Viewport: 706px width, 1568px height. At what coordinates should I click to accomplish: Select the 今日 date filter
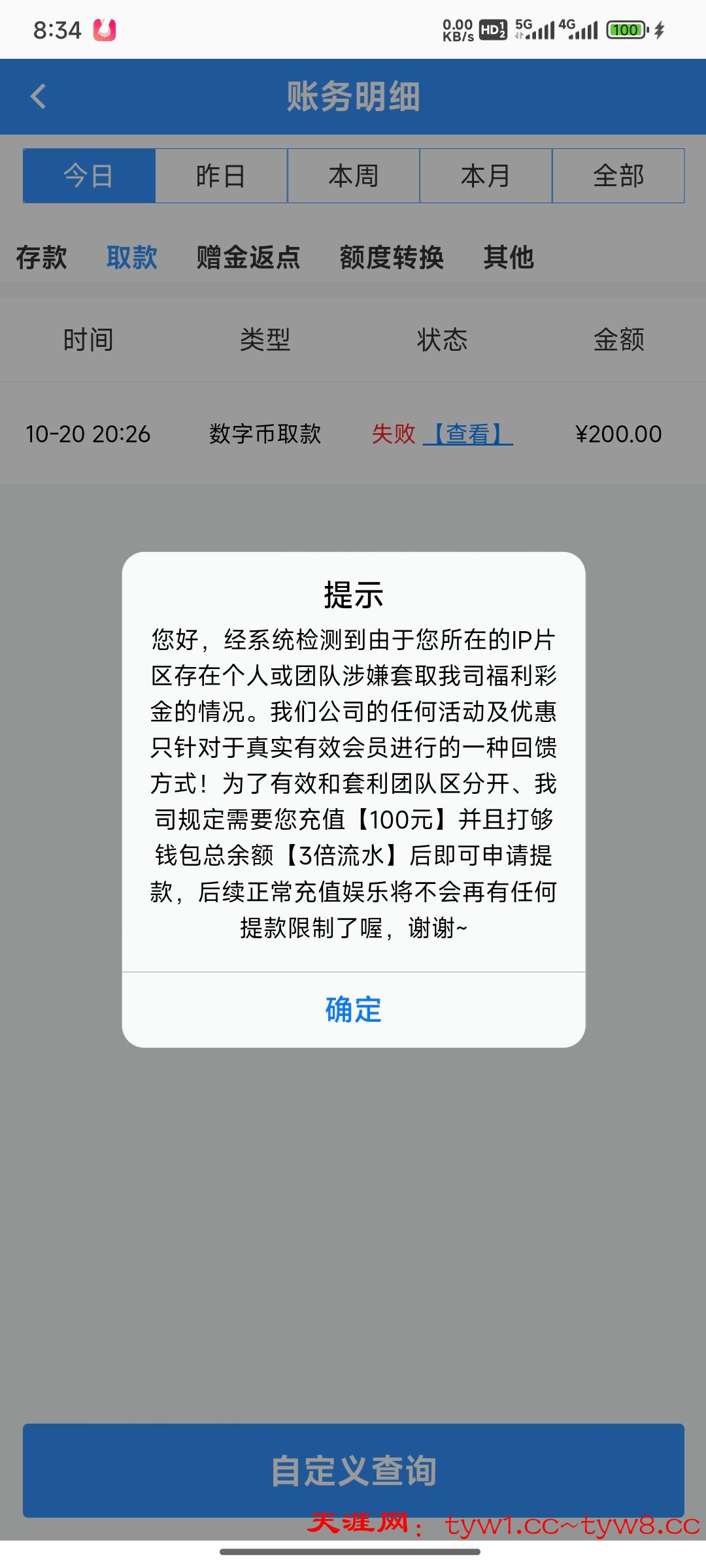tap(90, 176)
